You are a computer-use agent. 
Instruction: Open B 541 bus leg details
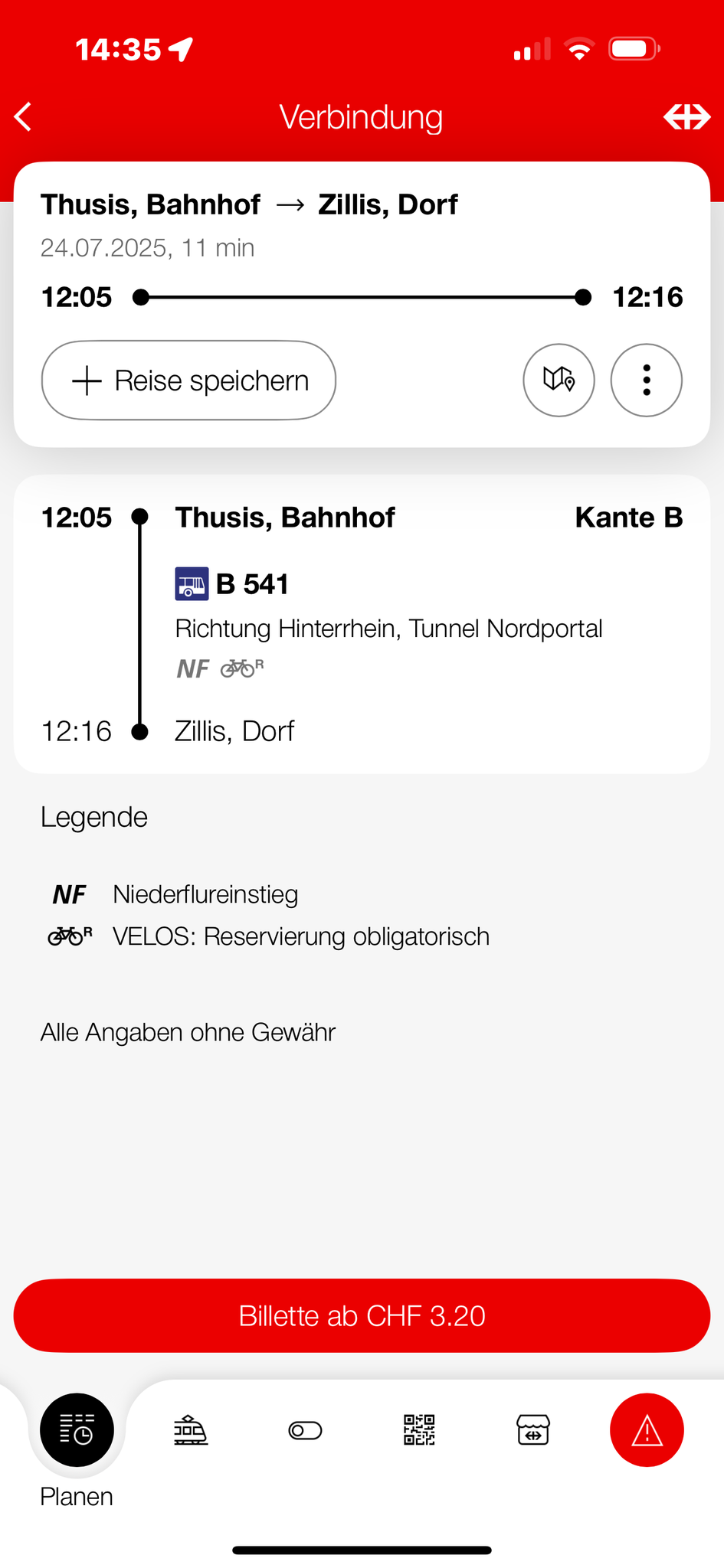251,584
